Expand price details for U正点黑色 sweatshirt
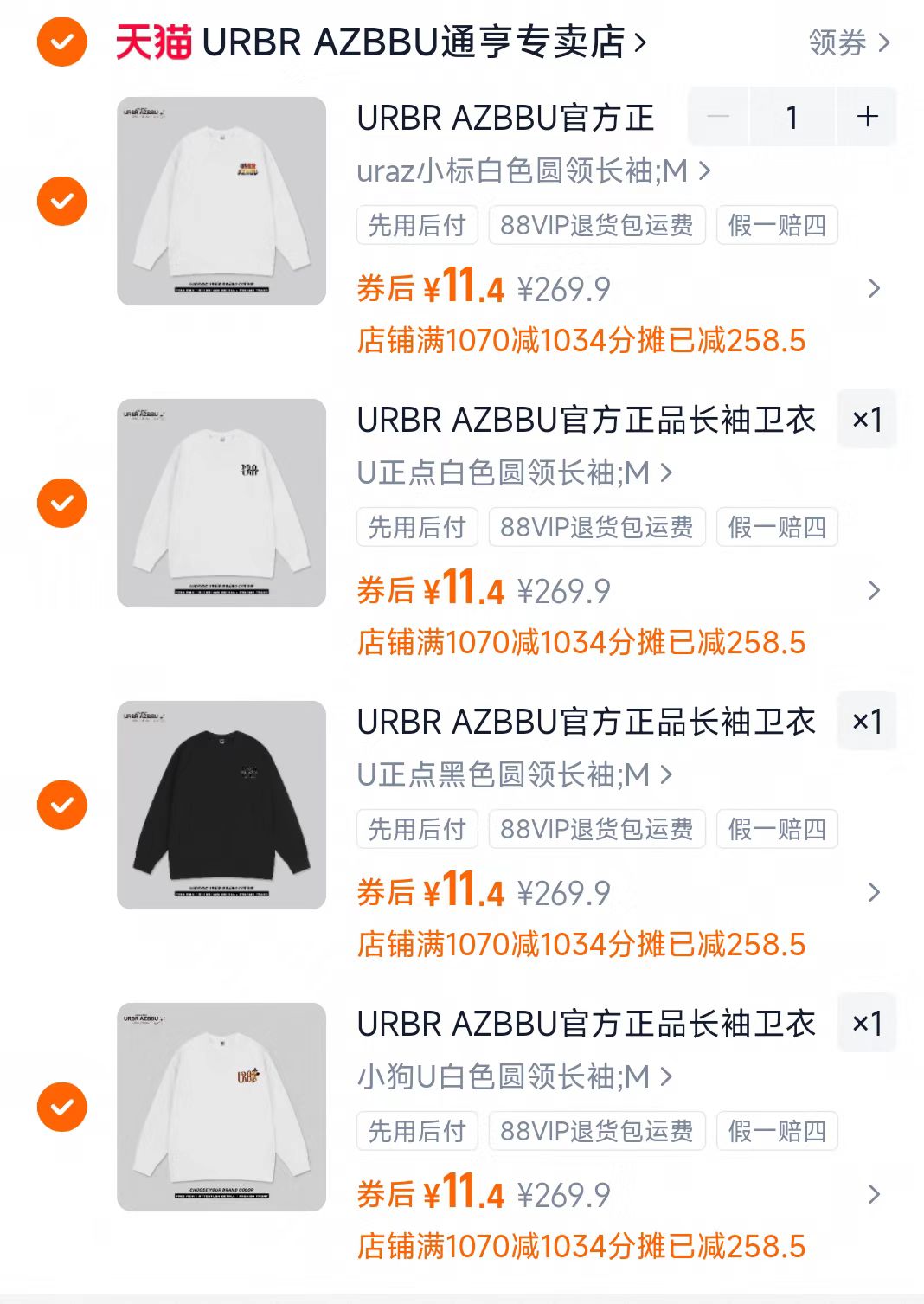The height and width of the screenshot is (1304, 924). [874, 892]
